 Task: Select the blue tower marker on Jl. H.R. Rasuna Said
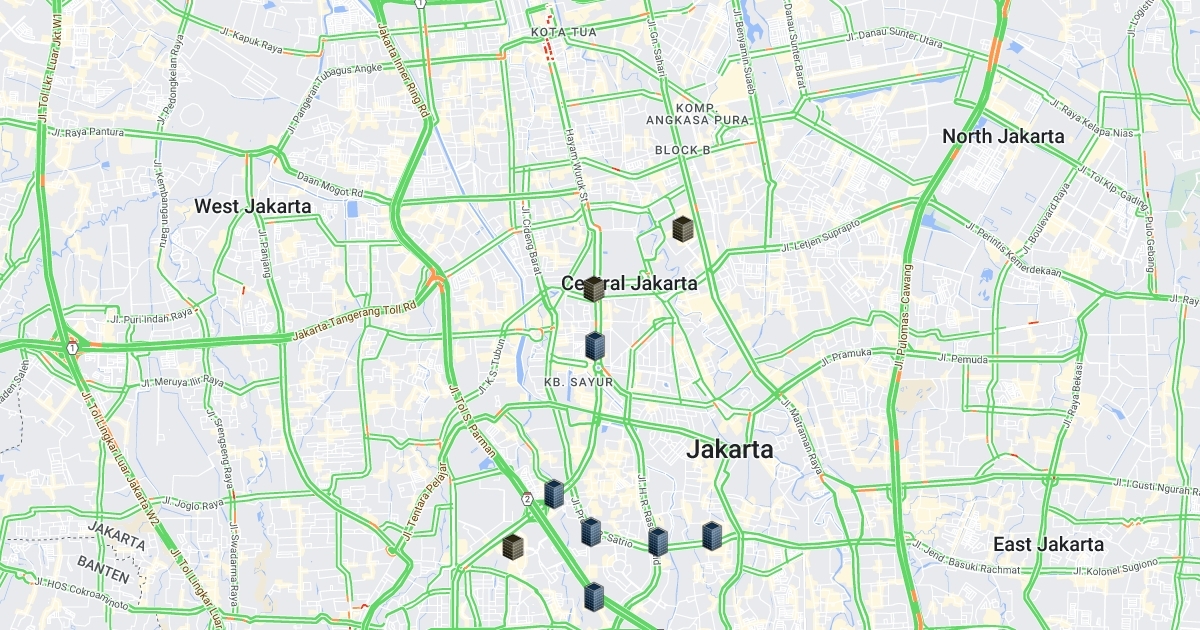pyautogui.click(x=657, y=542)
